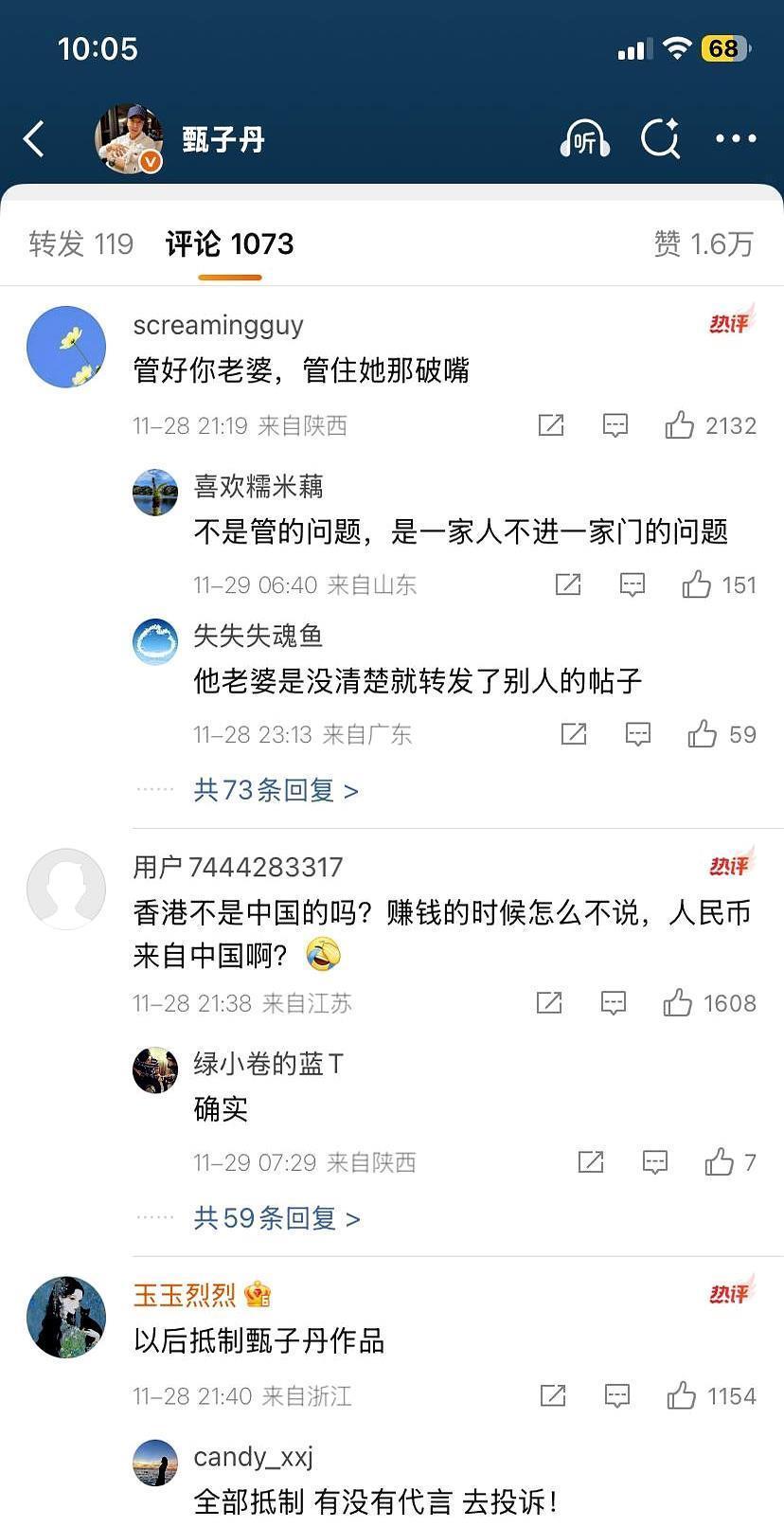Switch to the 赞 1.6万 tab
The width and height of the screenshot is (784, 1527).
703,244
